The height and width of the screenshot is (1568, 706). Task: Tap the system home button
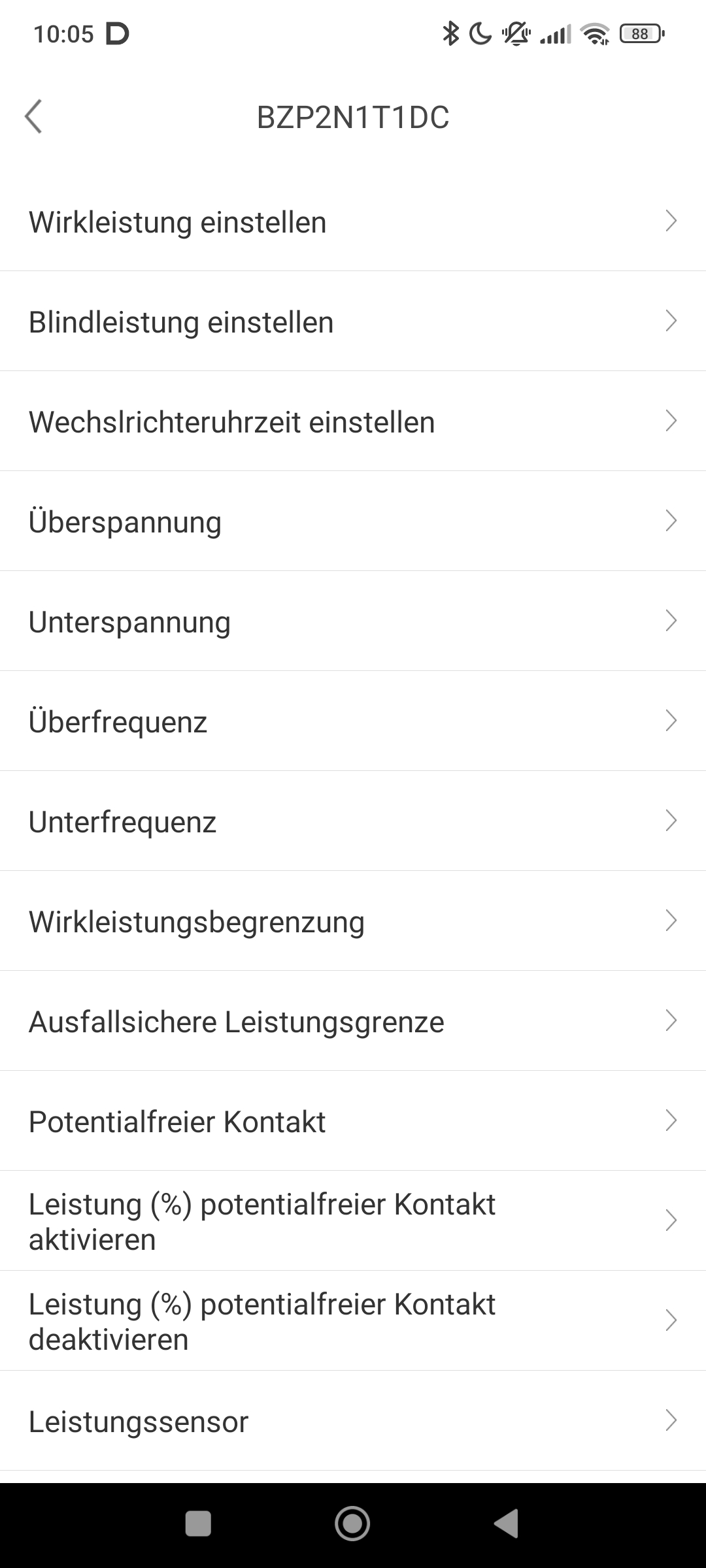pos(352,1524)
